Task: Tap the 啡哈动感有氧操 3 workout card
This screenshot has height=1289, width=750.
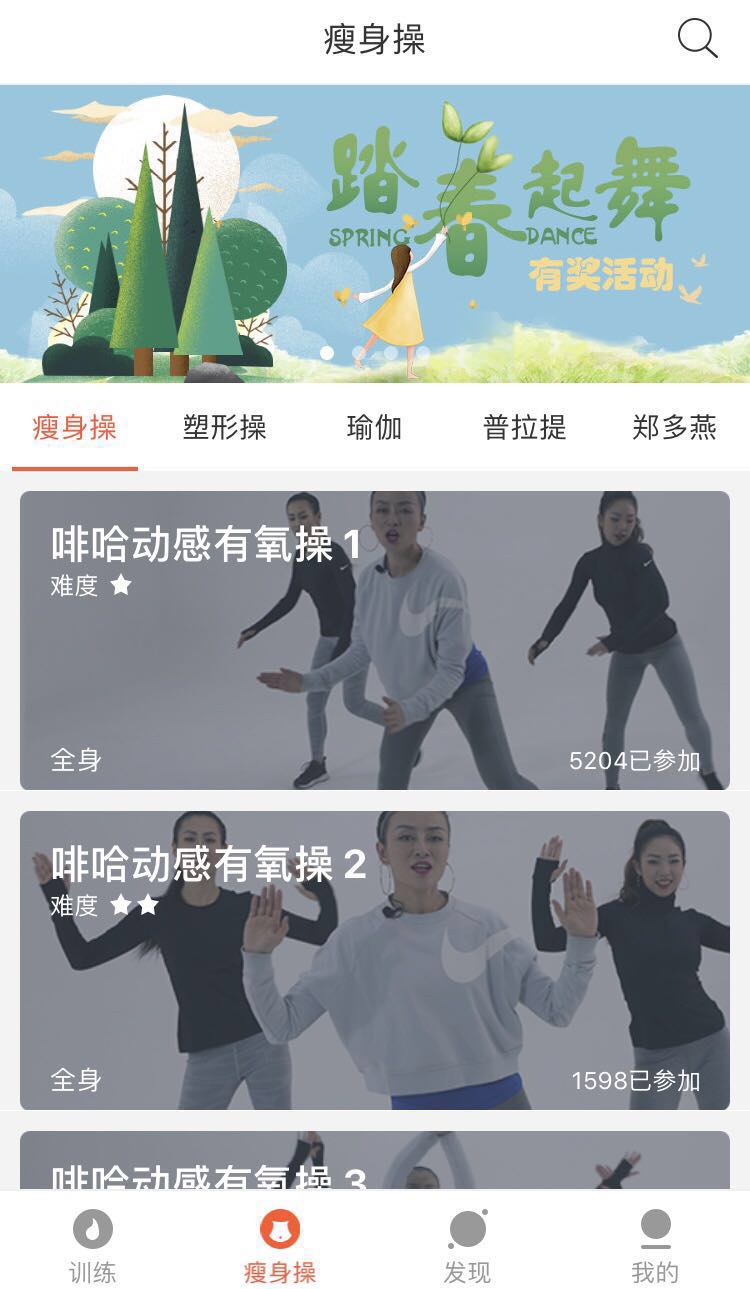Action: [x=375, y=1160]
